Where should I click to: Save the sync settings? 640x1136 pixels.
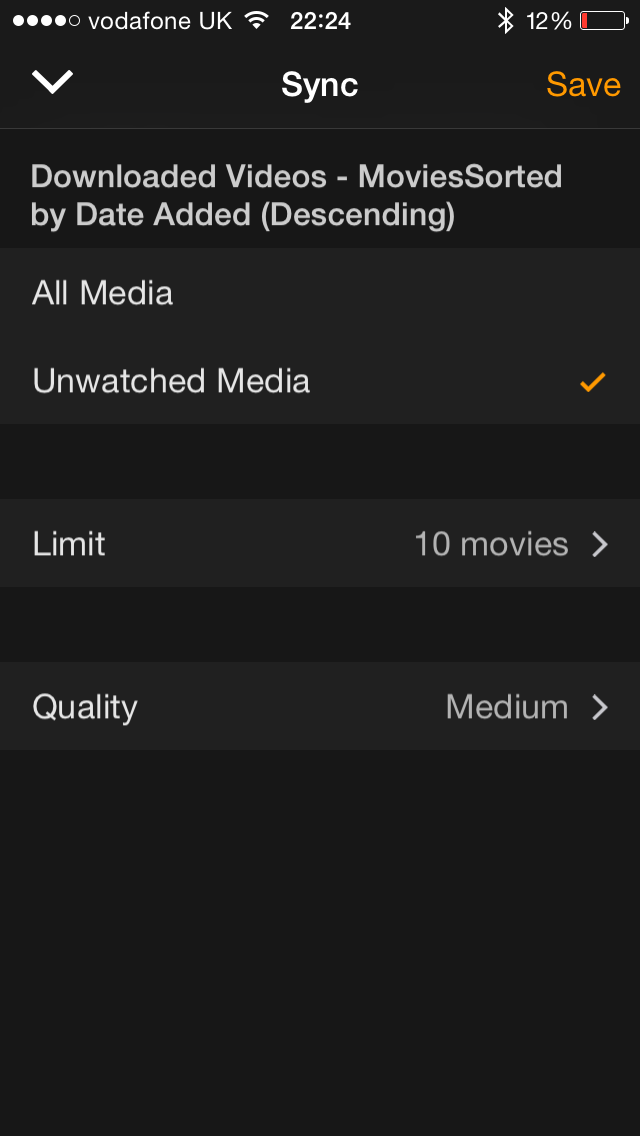583,85
